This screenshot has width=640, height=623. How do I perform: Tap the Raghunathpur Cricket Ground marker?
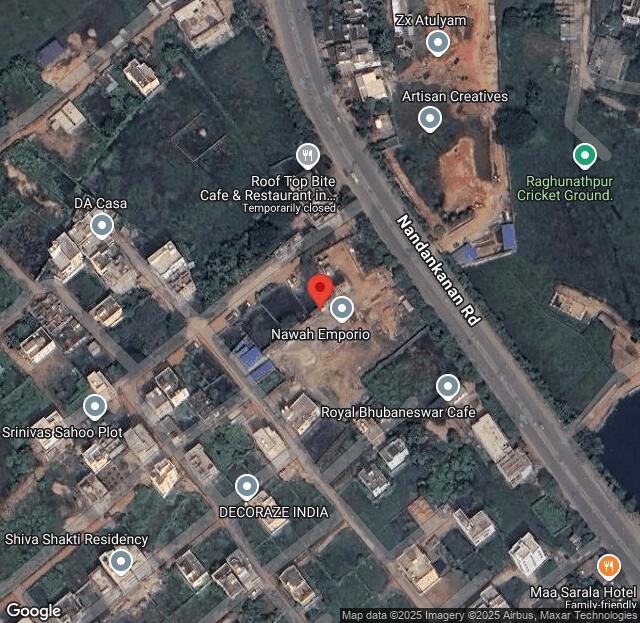pyautogui.click(x=584, y=156)
